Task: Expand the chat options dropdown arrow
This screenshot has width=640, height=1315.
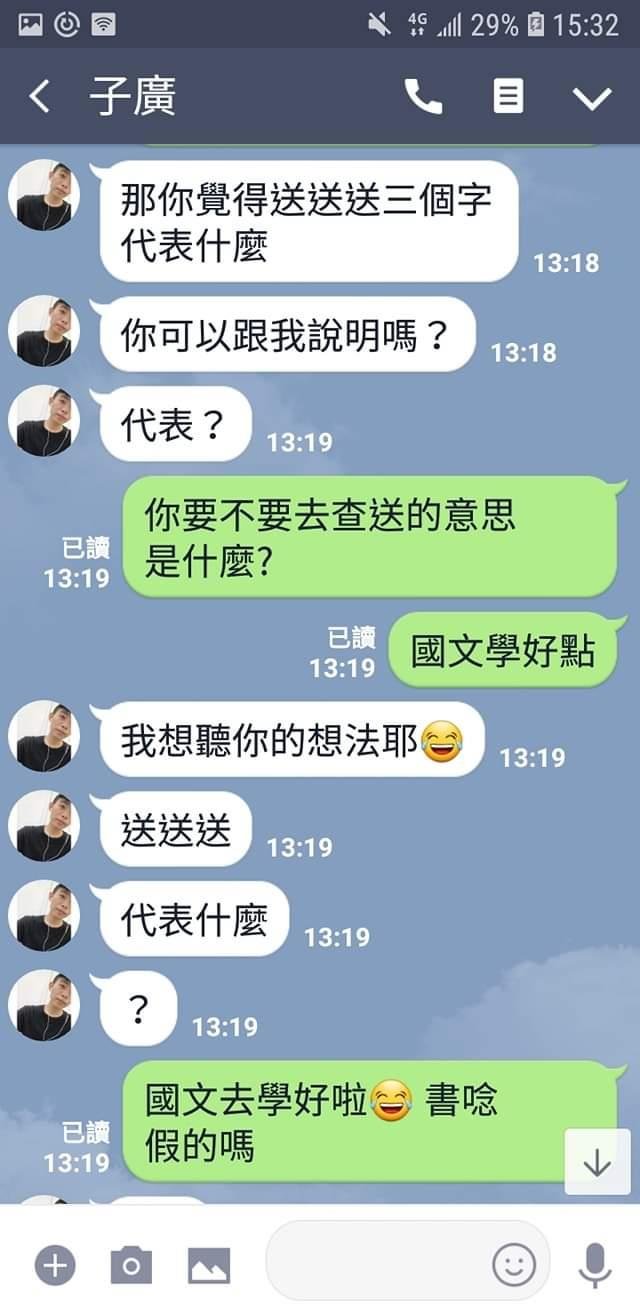Action: click(591, 97)
